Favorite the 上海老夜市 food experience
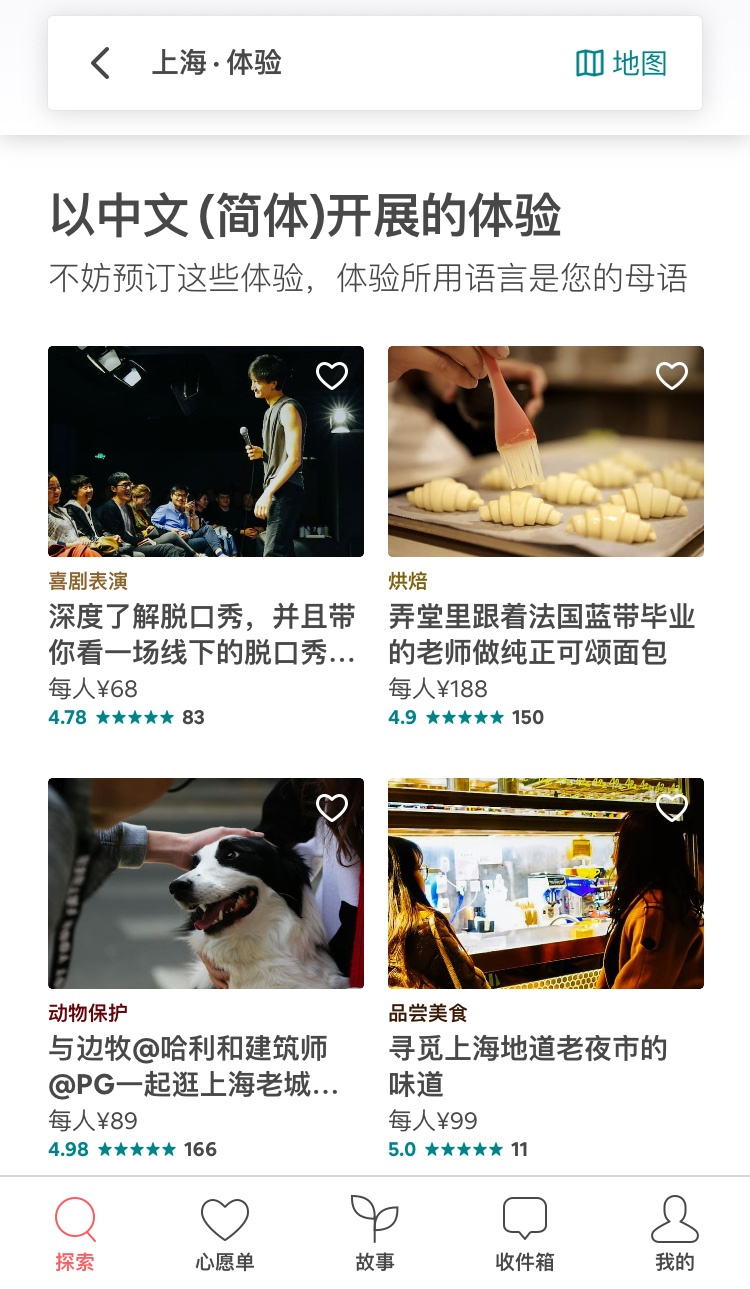The height and width of the screenshot is (1289, 750). click(x=672, y=807)
